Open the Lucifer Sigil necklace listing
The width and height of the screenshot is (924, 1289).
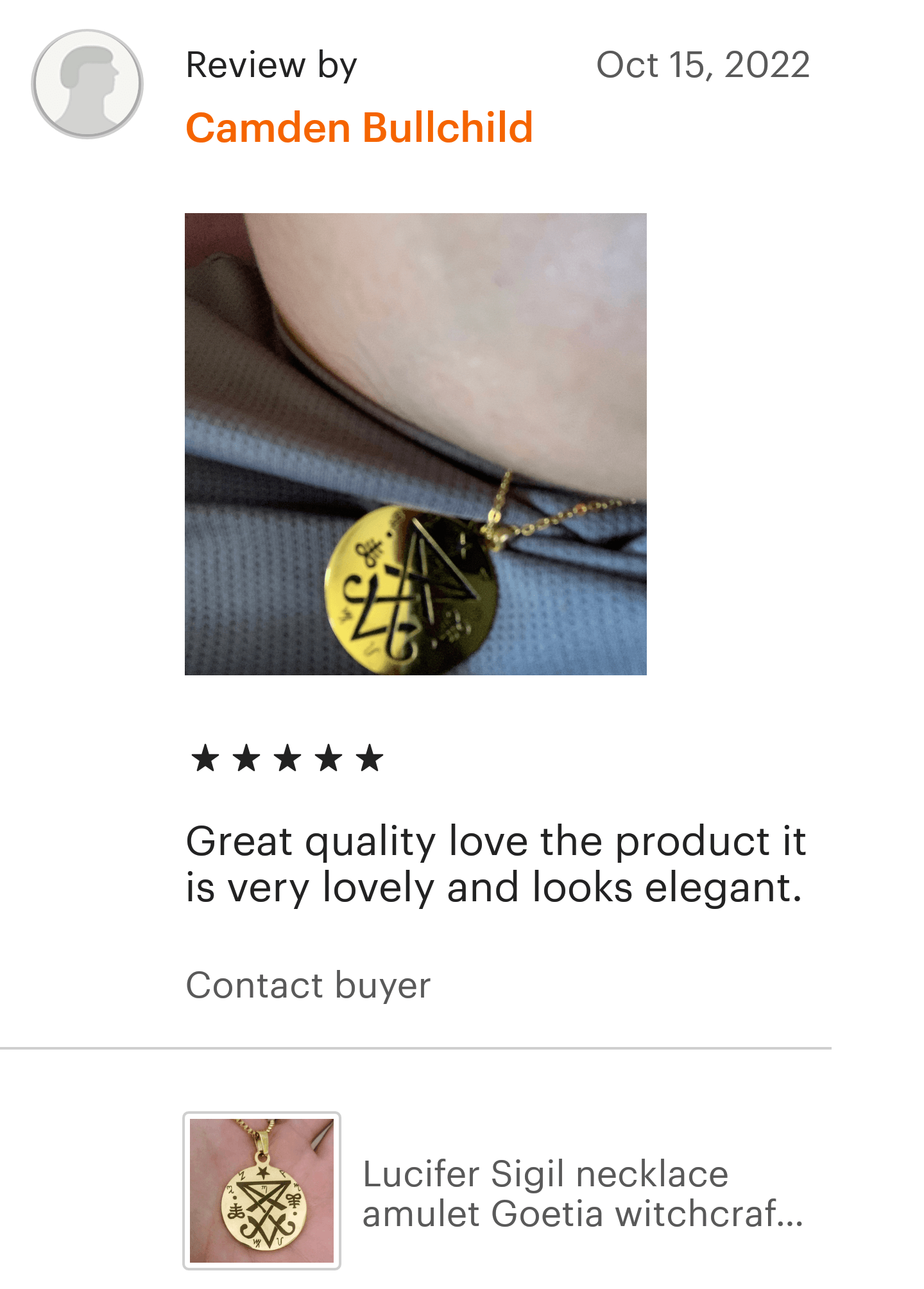tap(545, 1193)
